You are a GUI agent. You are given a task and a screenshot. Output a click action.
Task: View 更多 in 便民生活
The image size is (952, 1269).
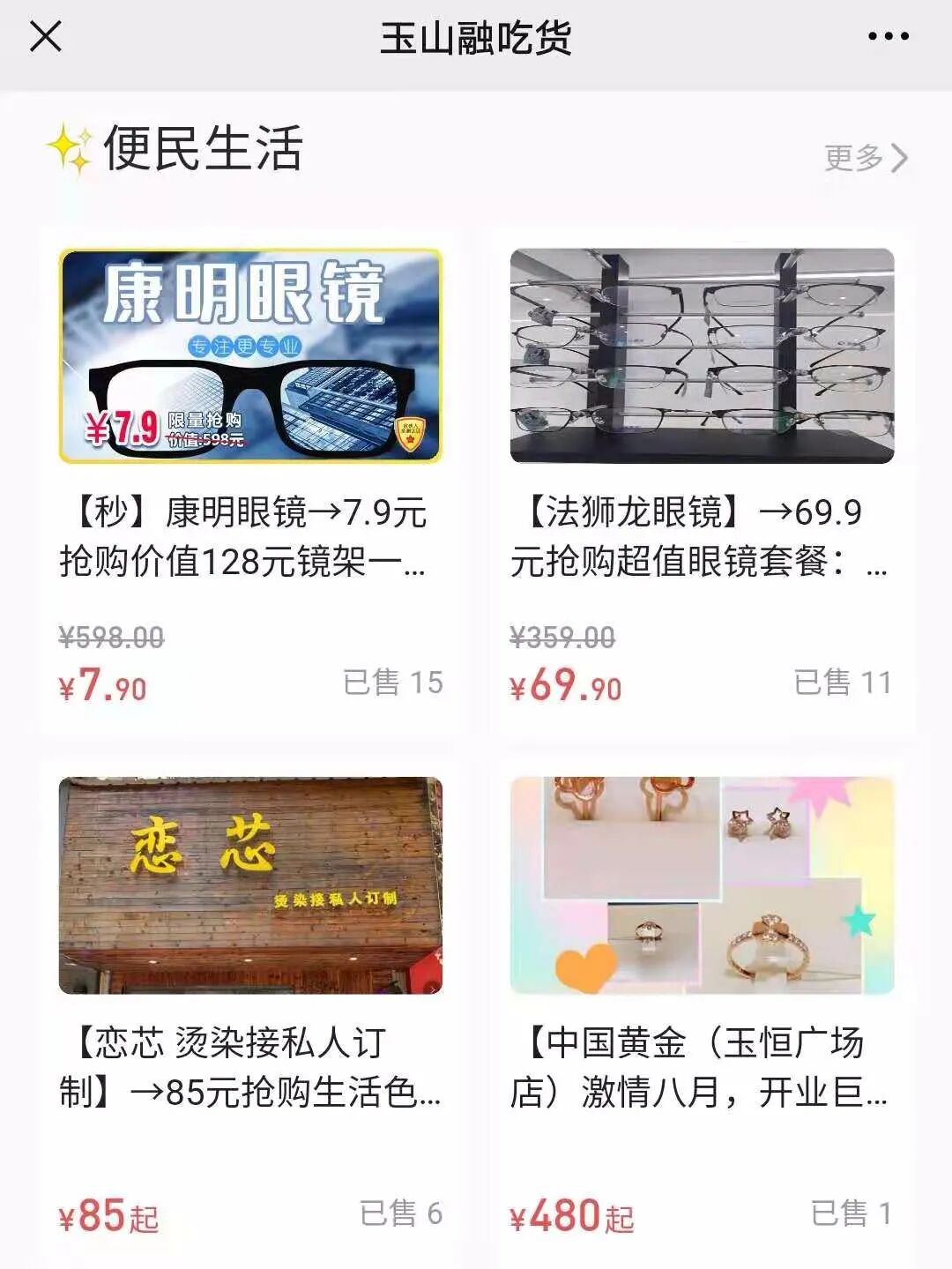pos(866,158)
